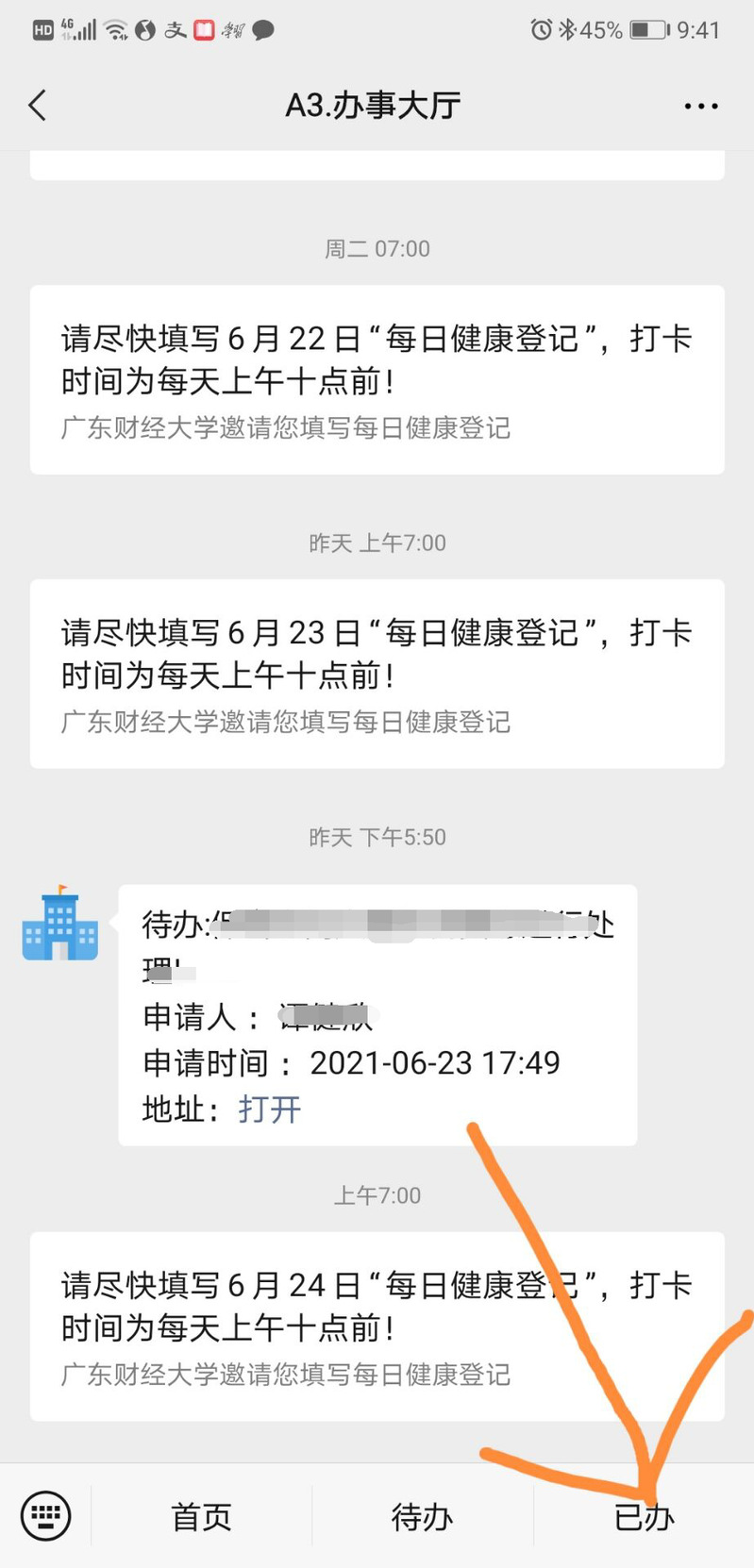754x1568 pixels.
Task: Go back from A3.办事大厅 chat
Action: (x=38, y=106)
